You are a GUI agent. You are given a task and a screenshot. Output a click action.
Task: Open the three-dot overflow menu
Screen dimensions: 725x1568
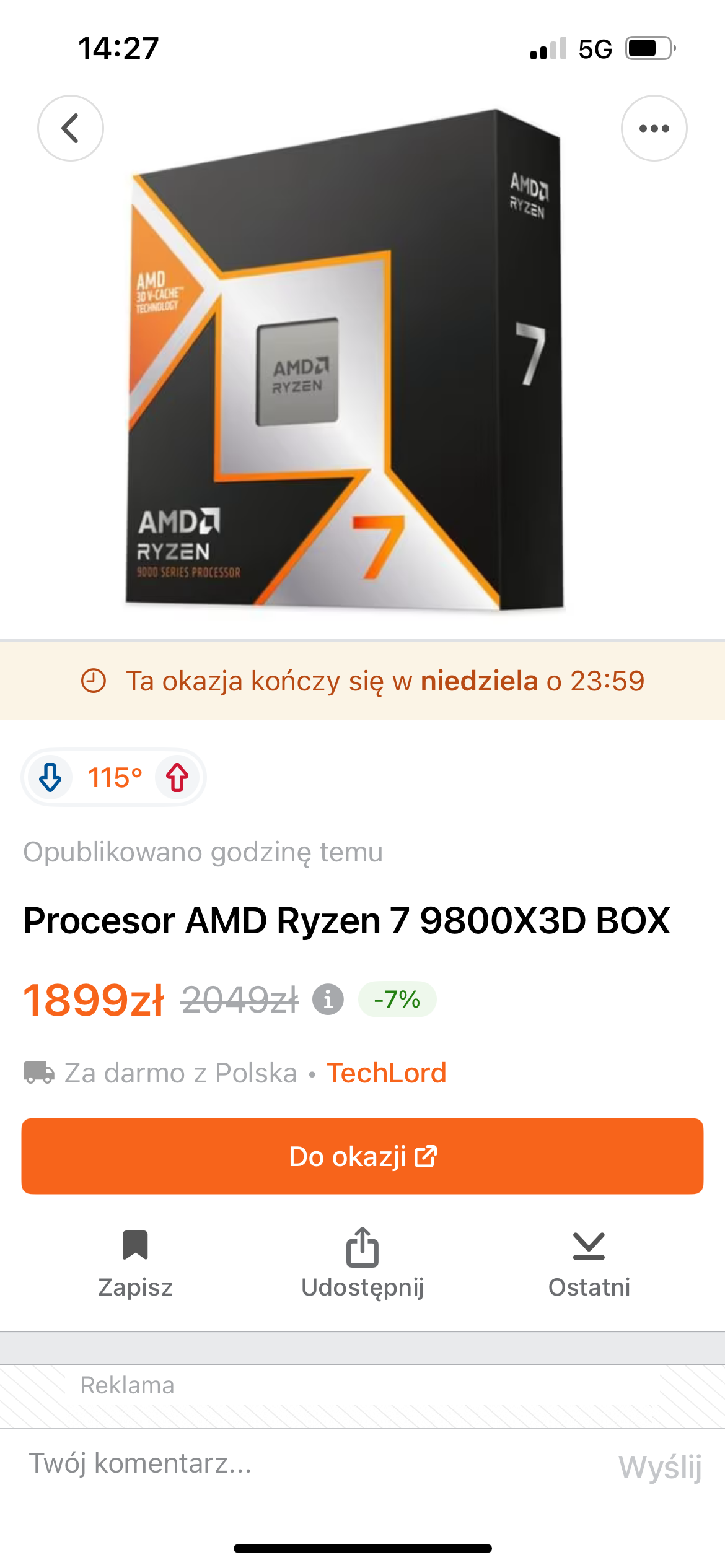pos(654,128)
